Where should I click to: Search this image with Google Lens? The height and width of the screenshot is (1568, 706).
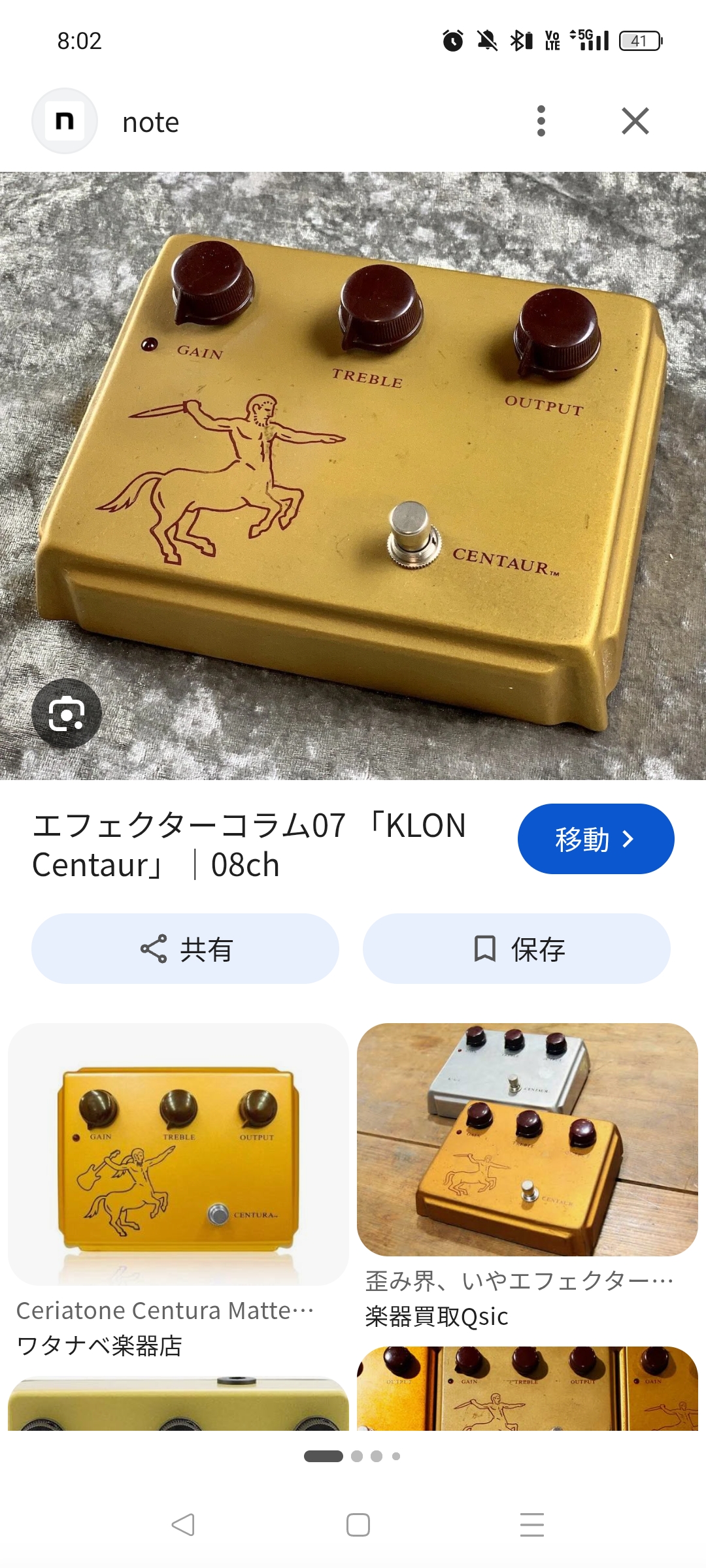[x=67, y=713]
